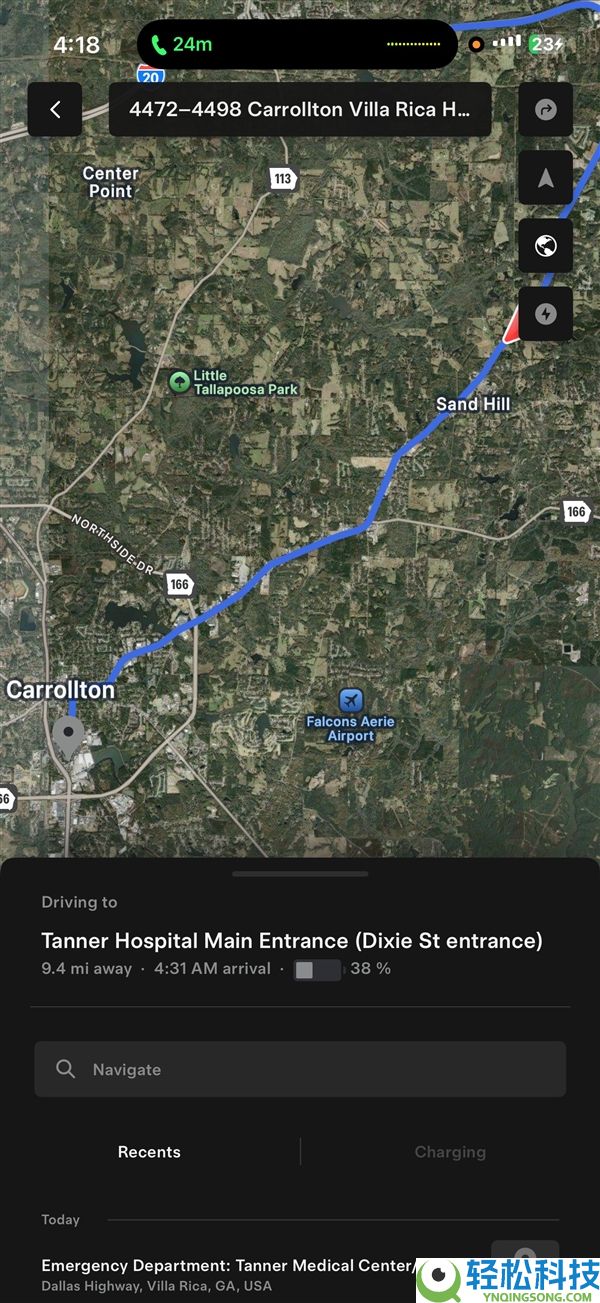Toggle the satellite map globe view
The width and height of the screenshot is (600, 1303).
[x=546, y=246]
